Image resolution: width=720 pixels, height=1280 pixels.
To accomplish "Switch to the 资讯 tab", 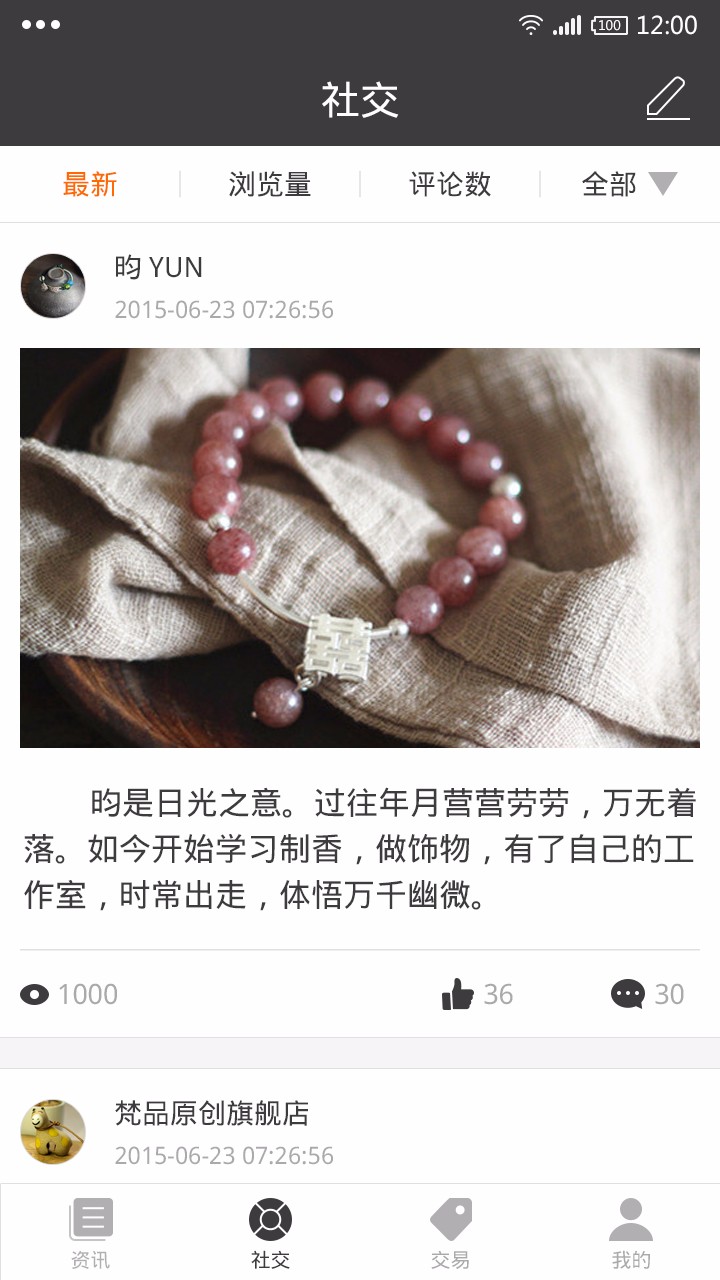I will pyautogui.click(x=90, y=1232).
